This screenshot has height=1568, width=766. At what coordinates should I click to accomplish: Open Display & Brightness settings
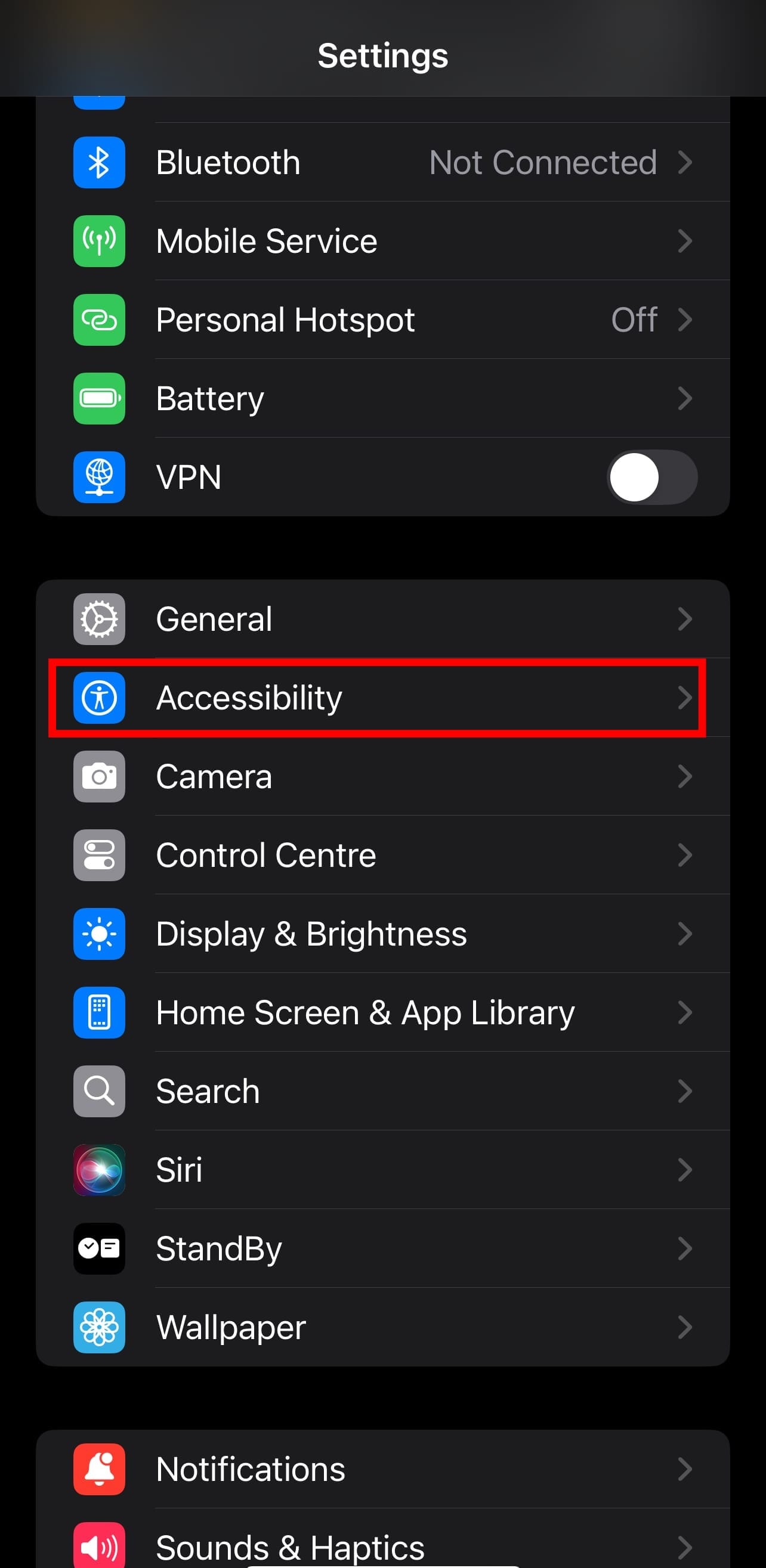coord(382,934)
